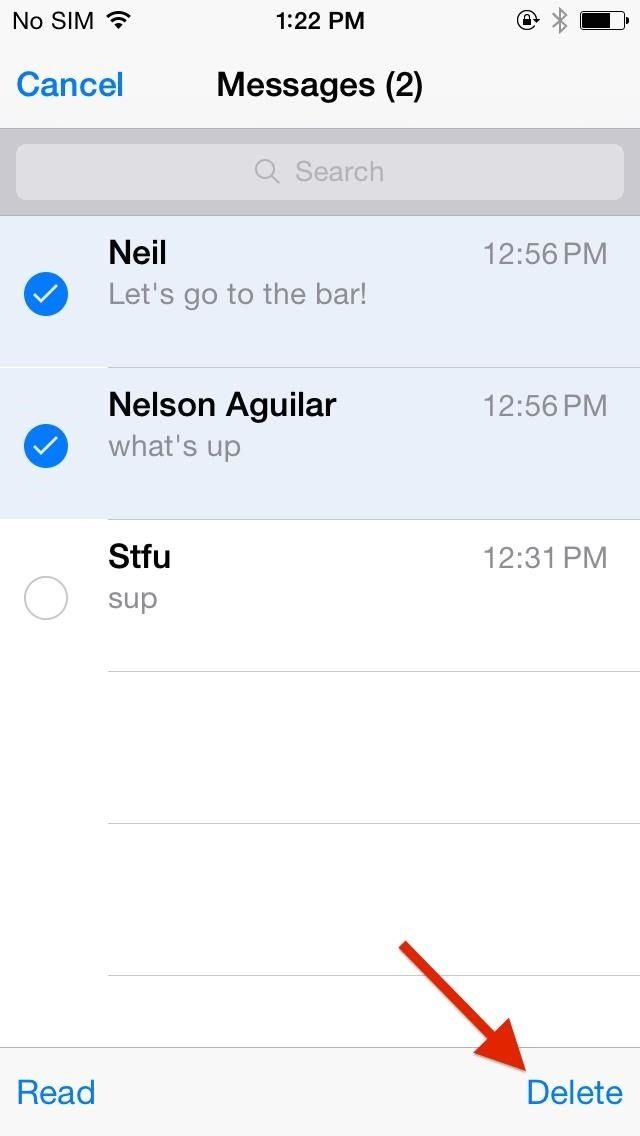Select the Stfu conversation
Screen dimensions: 640x1136
click(x=45, y=598)
